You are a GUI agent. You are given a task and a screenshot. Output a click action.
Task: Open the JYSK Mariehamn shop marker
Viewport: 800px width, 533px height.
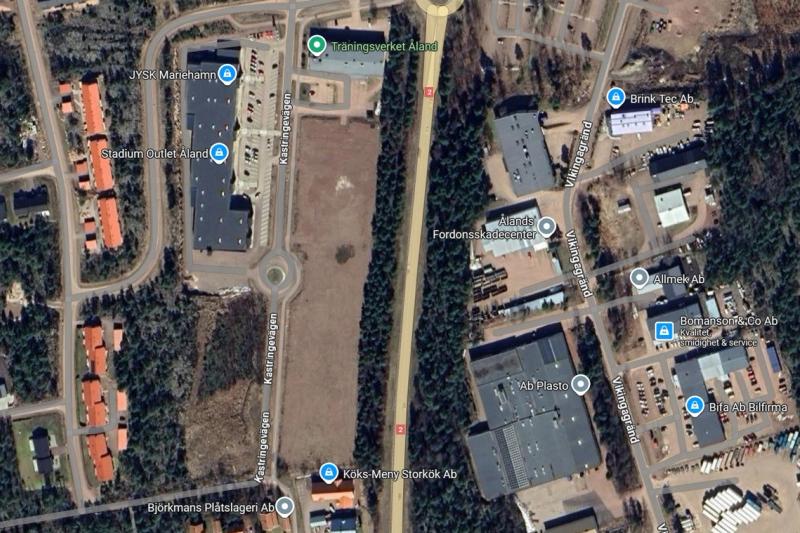click(x=227, y=74)
